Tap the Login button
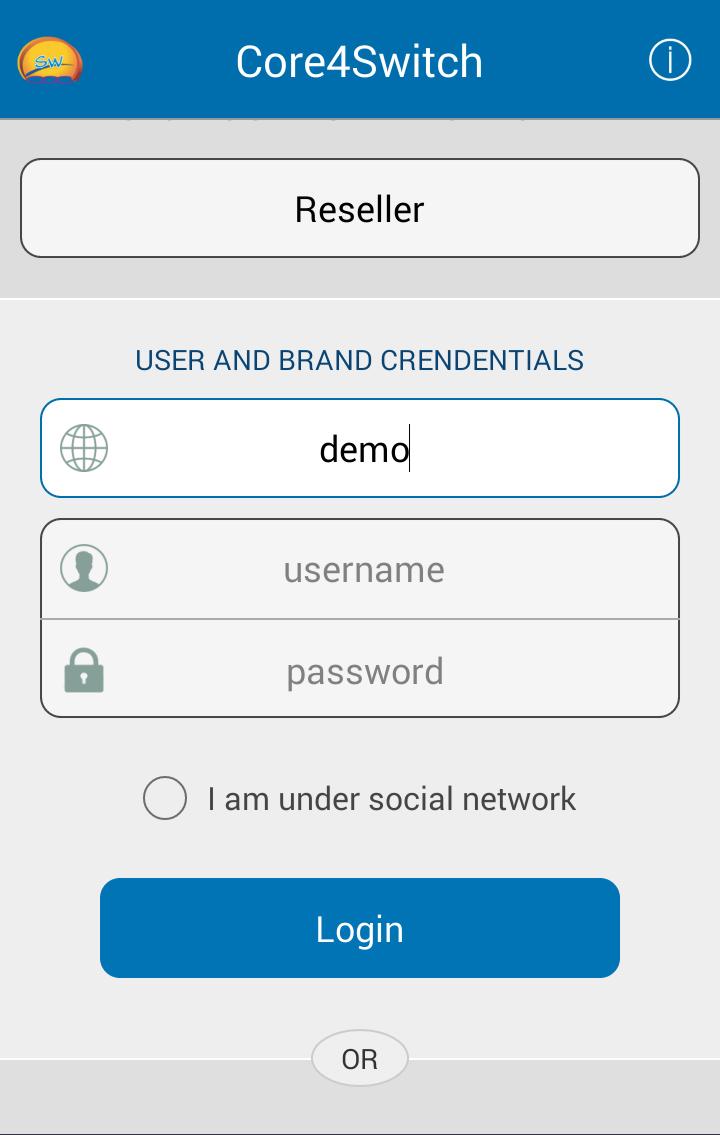The image size is (720, 1135). pyautogui.click(x=360, y=928)
